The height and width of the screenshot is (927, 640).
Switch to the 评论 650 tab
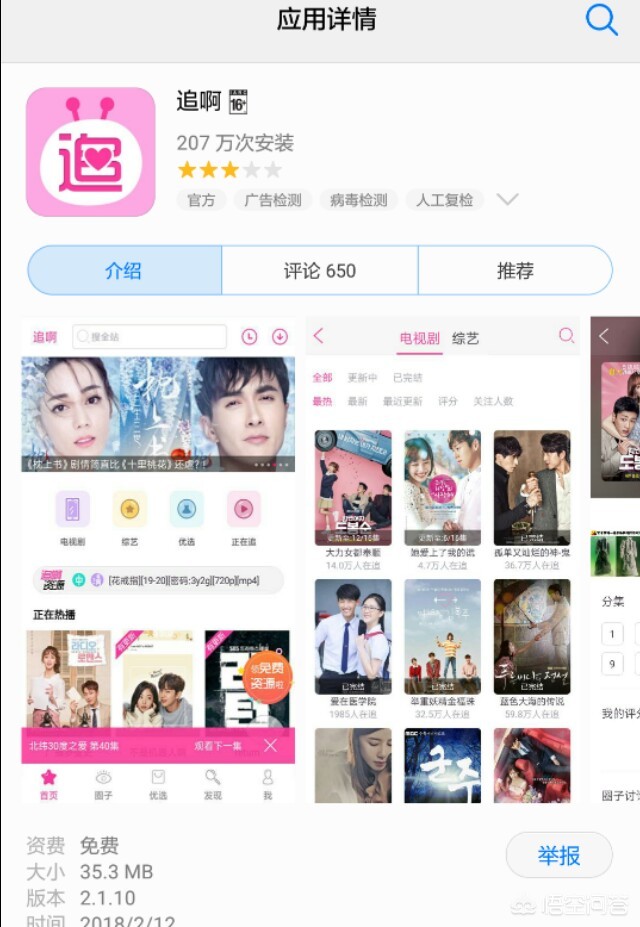[319, 271]
